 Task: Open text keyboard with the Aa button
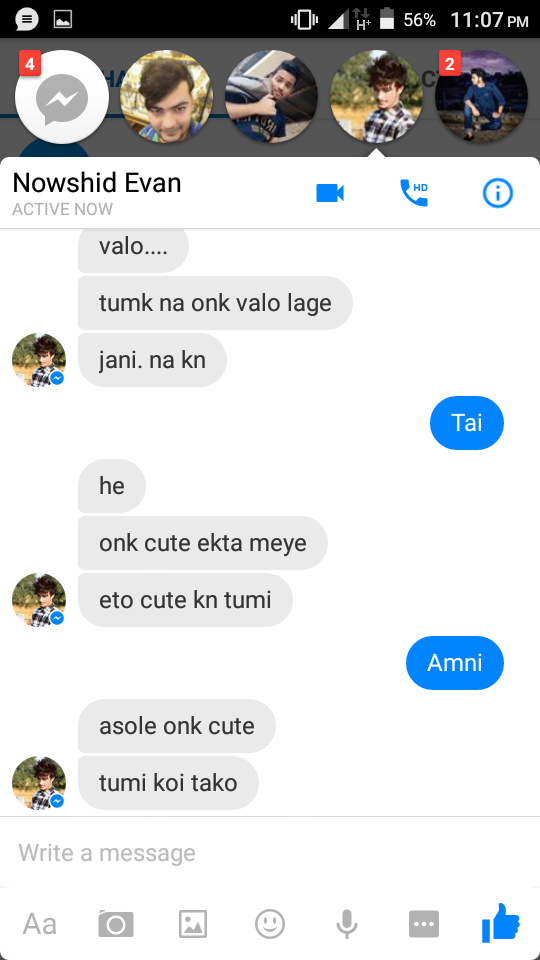[x=40, y=923]
